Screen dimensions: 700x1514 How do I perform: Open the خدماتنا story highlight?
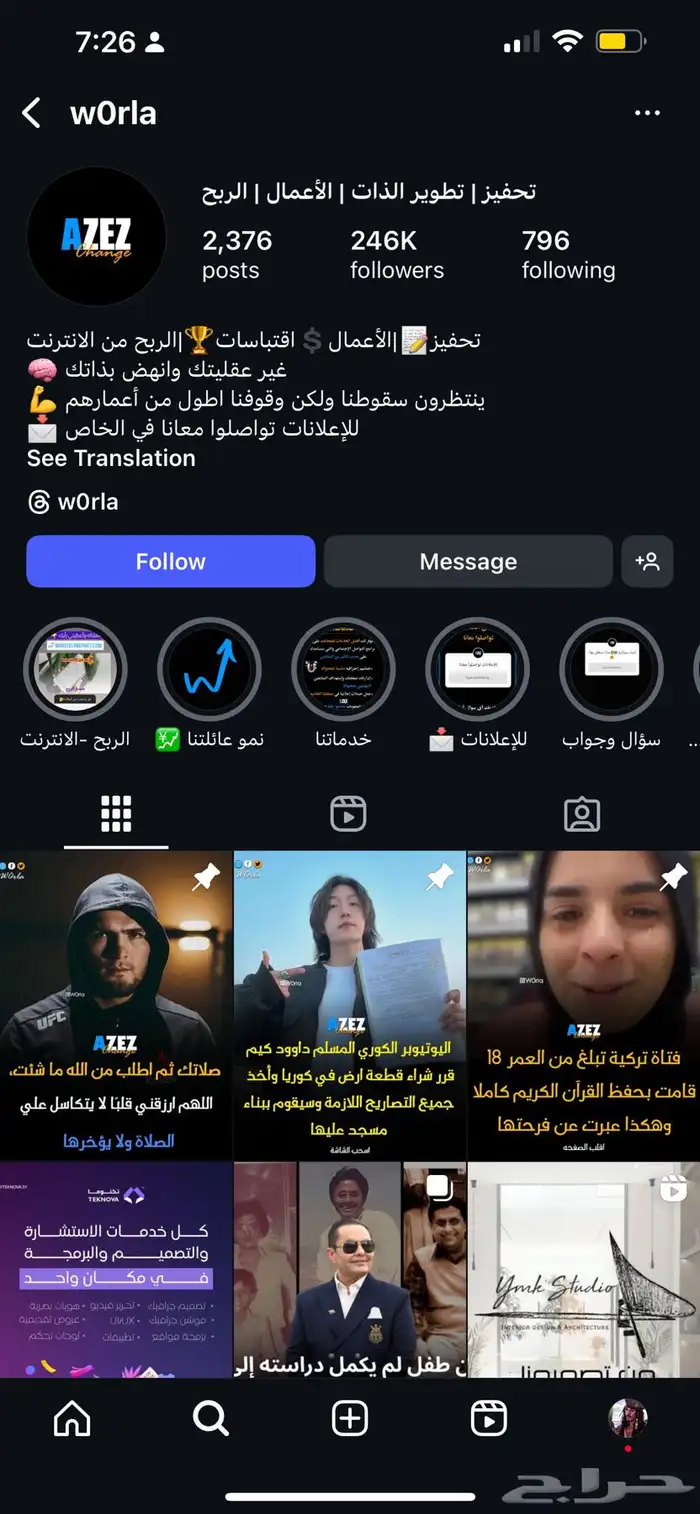coord(343,670)
